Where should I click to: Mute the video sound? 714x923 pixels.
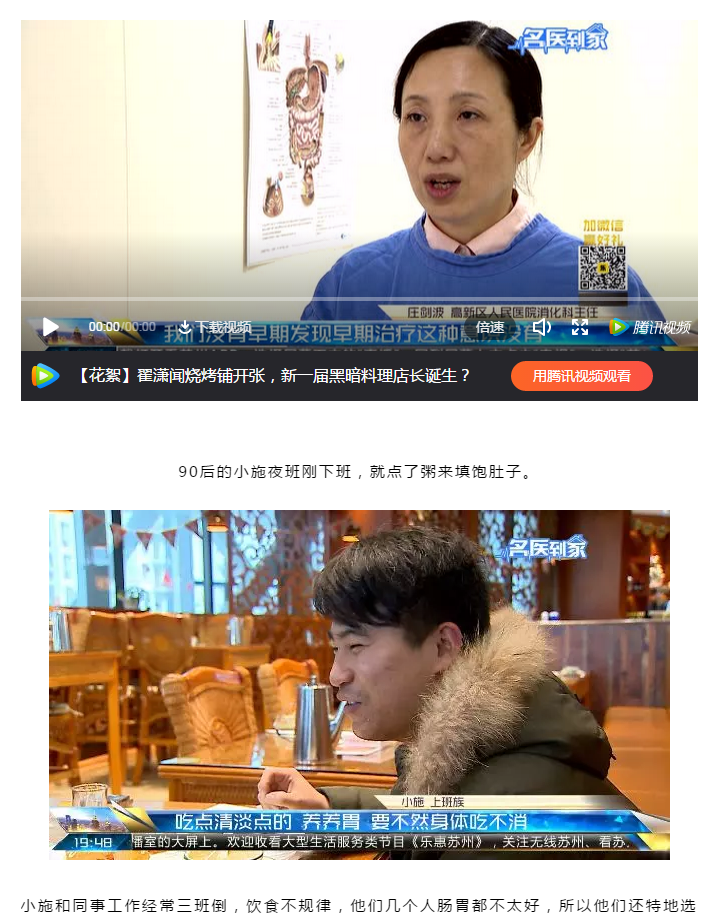[541, 327]
